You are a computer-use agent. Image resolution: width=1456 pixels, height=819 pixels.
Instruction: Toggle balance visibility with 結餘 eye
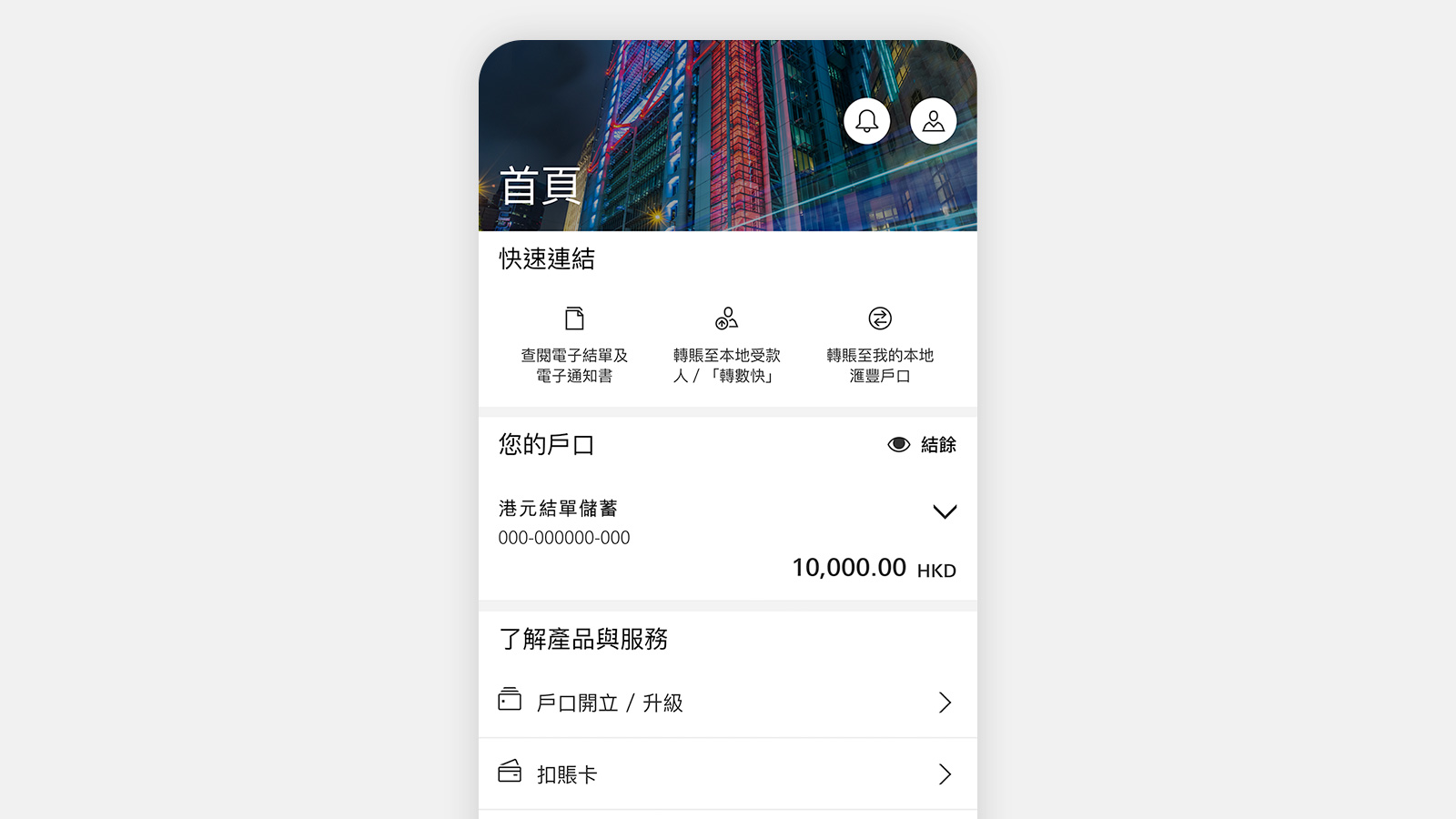tap(921, 444)
